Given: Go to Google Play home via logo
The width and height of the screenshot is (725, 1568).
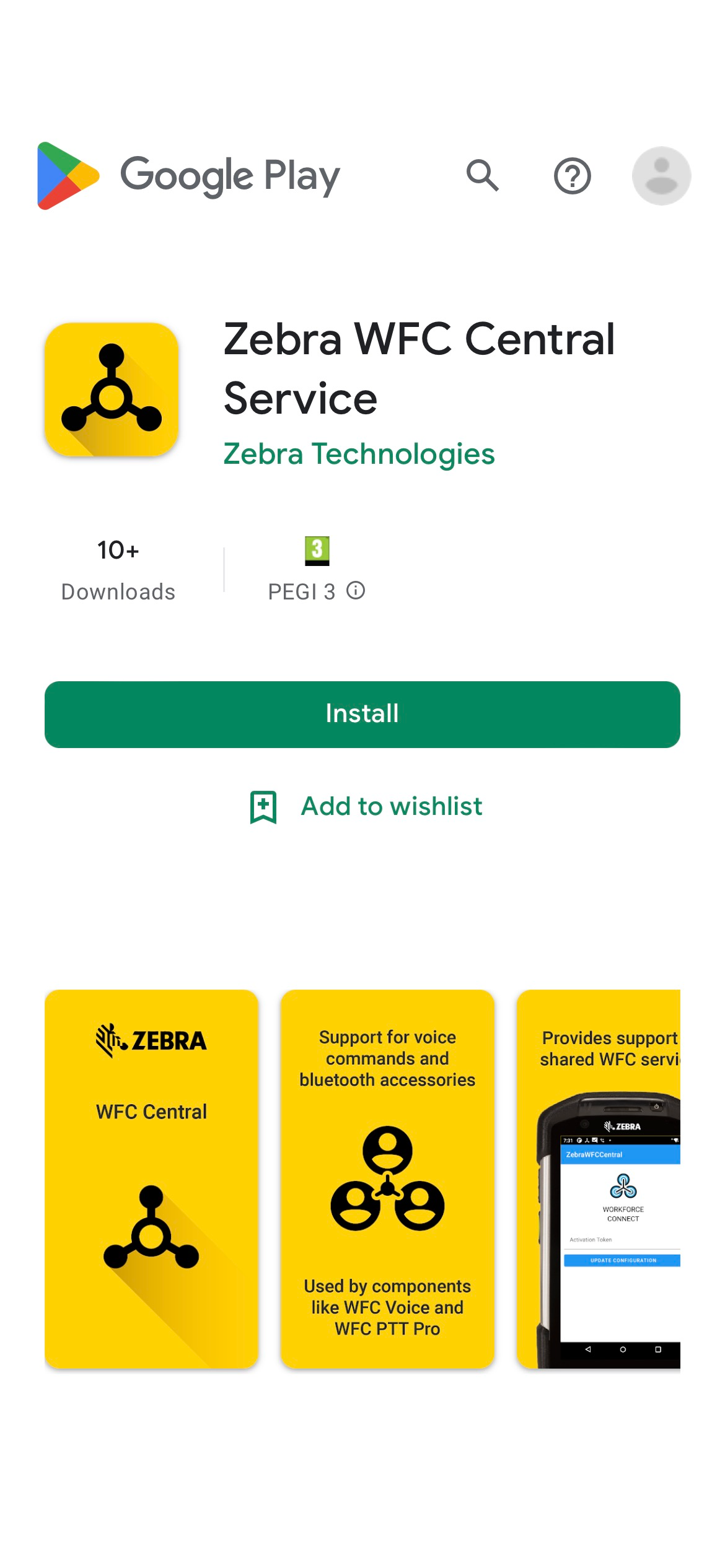Looking at the screenshot, I should (x=188, y=176).
